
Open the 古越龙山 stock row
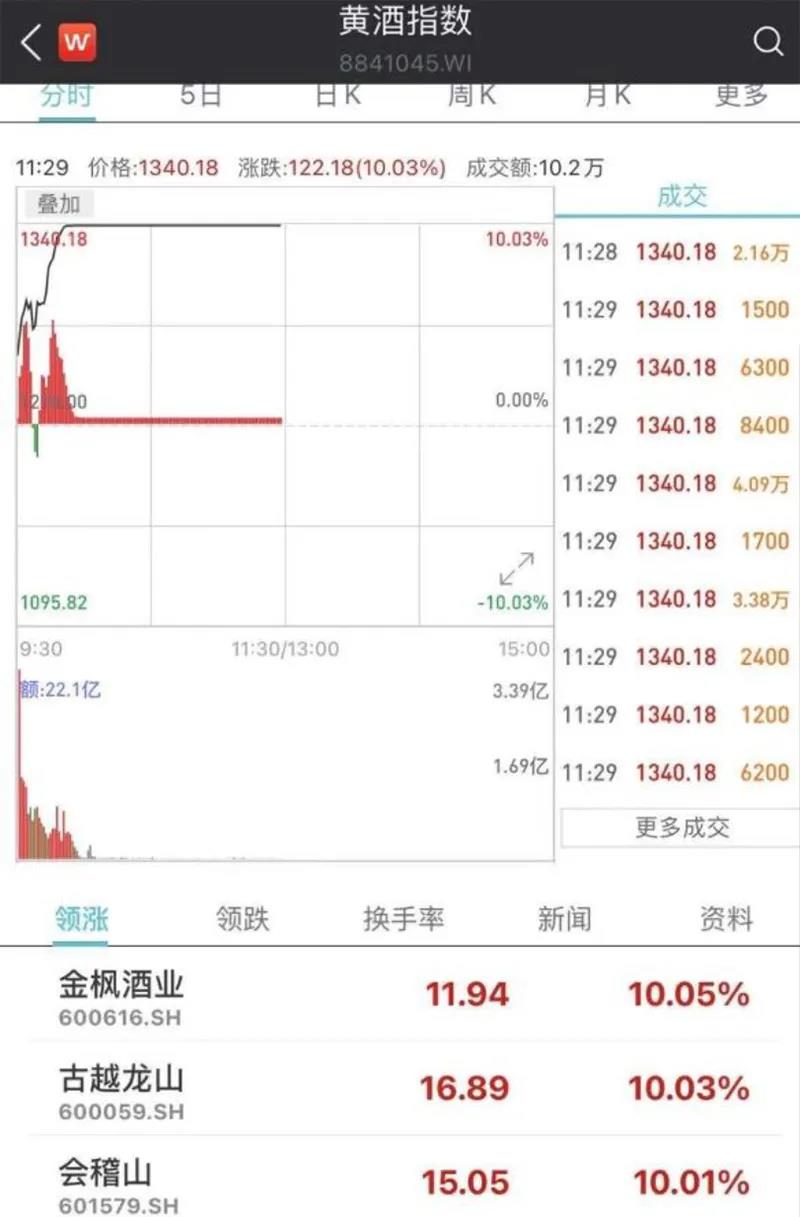point(400,1088)
